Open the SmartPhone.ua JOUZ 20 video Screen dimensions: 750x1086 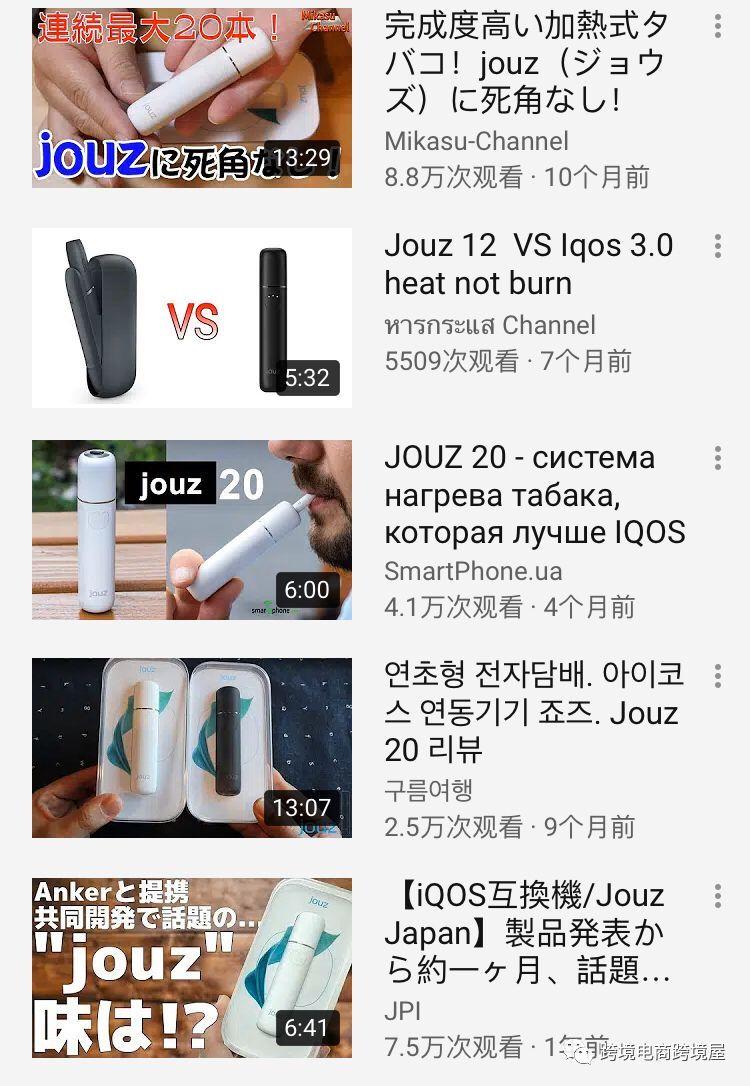coord(192,530)
